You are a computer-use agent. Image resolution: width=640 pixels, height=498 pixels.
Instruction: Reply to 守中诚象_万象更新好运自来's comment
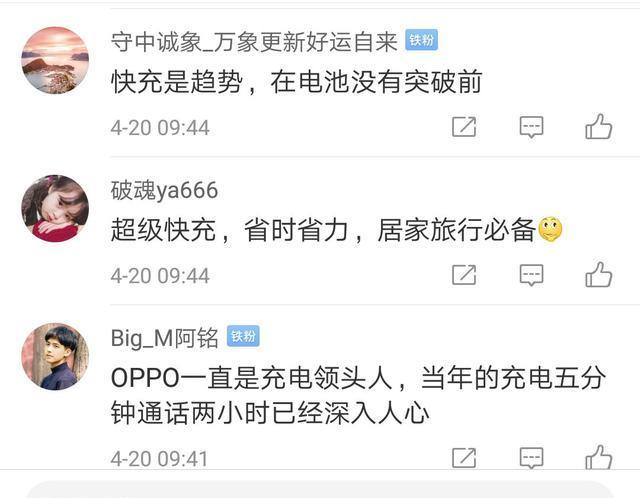[x=531, y=127]
